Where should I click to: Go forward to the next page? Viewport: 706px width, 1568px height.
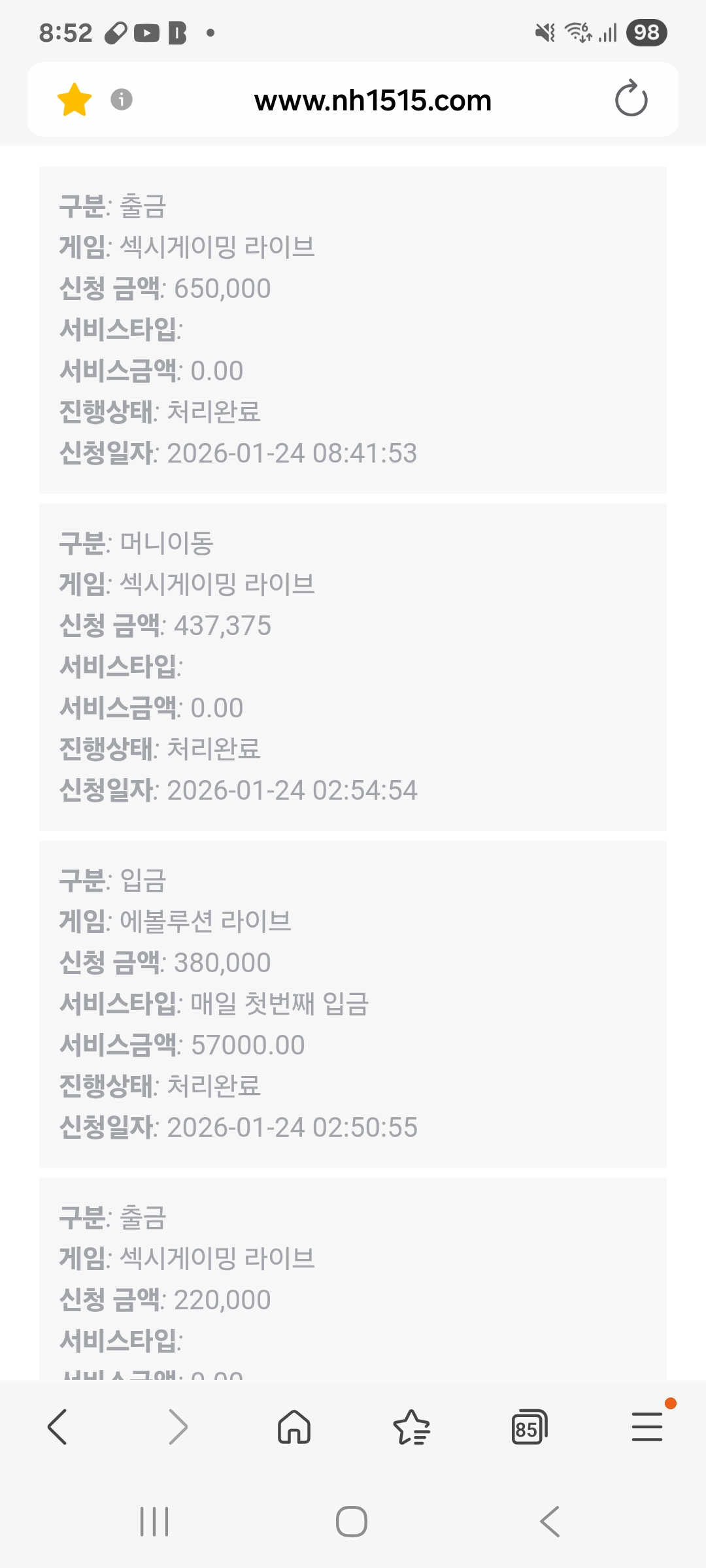(178, 1426)
